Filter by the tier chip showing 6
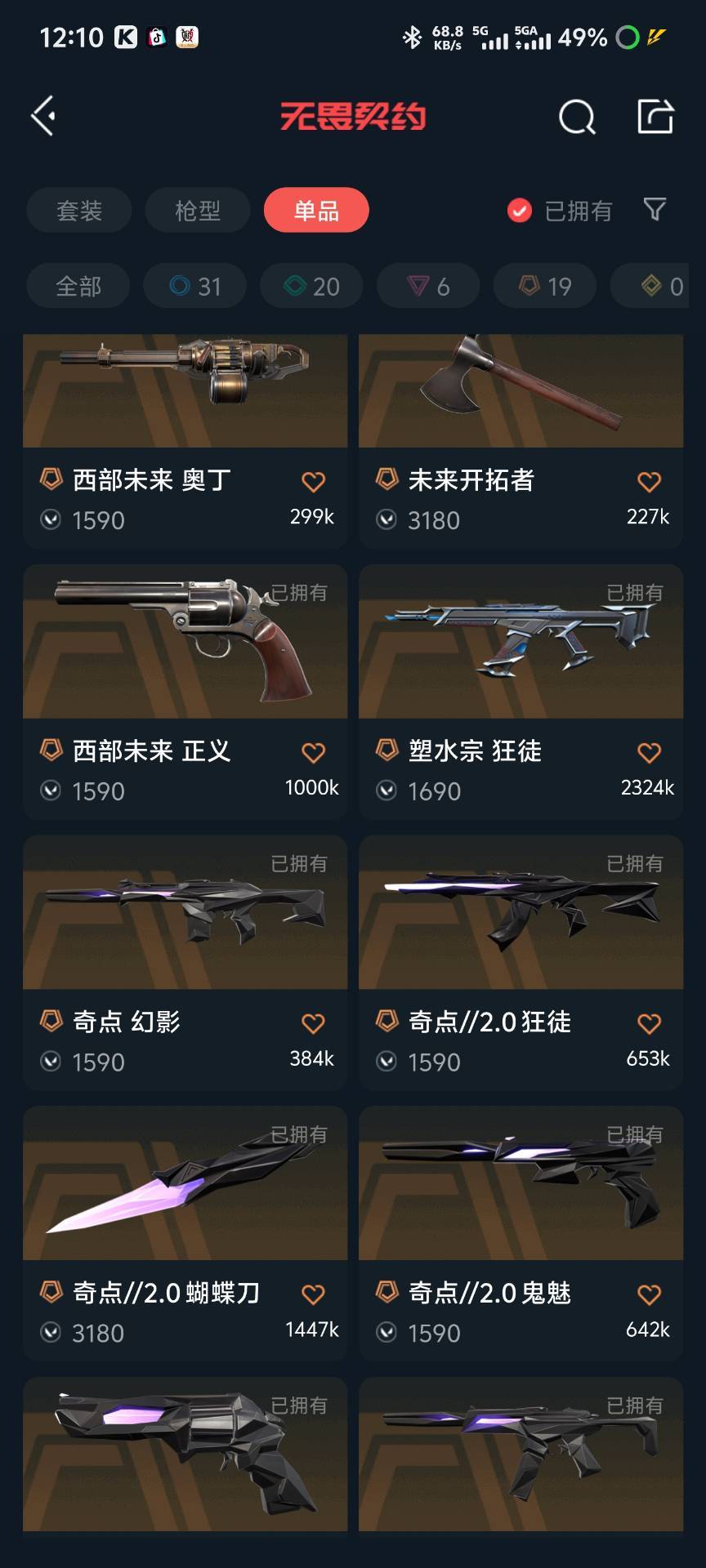 pos(428,286)
